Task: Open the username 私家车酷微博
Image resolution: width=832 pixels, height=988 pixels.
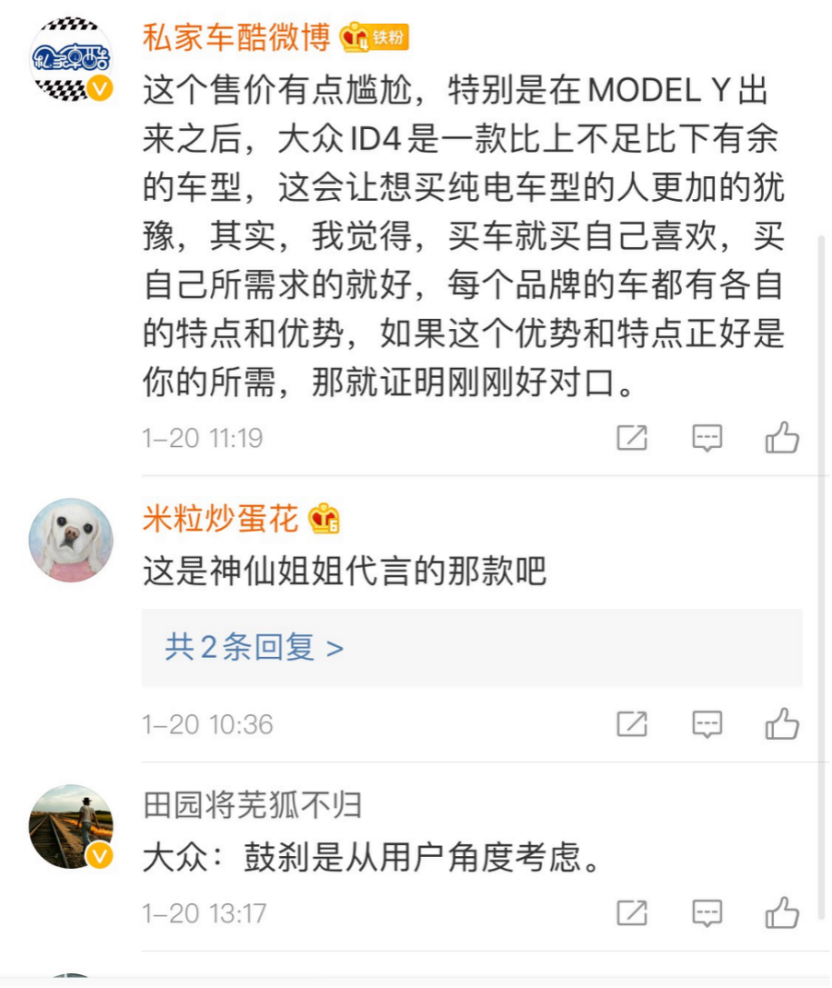Action: 236,37
